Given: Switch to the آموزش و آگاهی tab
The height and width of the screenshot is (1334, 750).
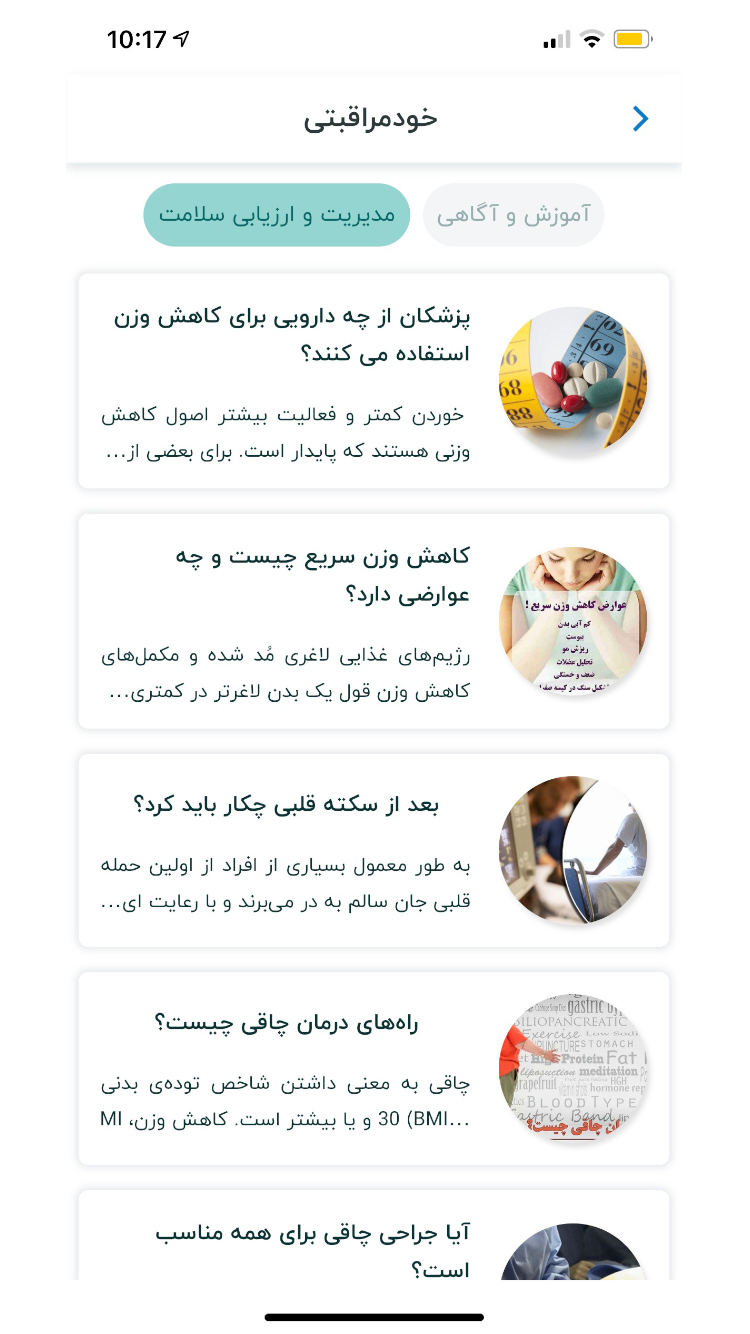Looking at the screenshot, I should point(513,214).
